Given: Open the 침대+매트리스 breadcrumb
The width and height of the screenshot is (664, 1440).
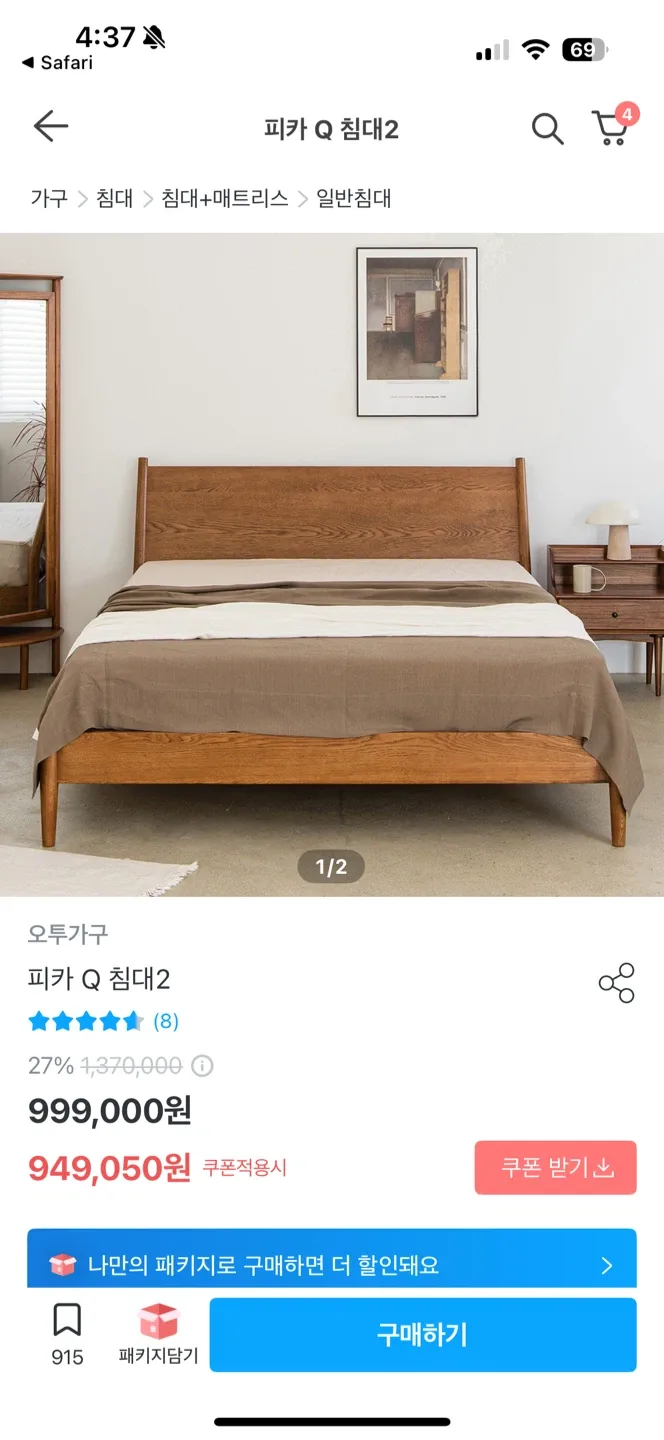Looking at the screenshot, I should 224,198.
